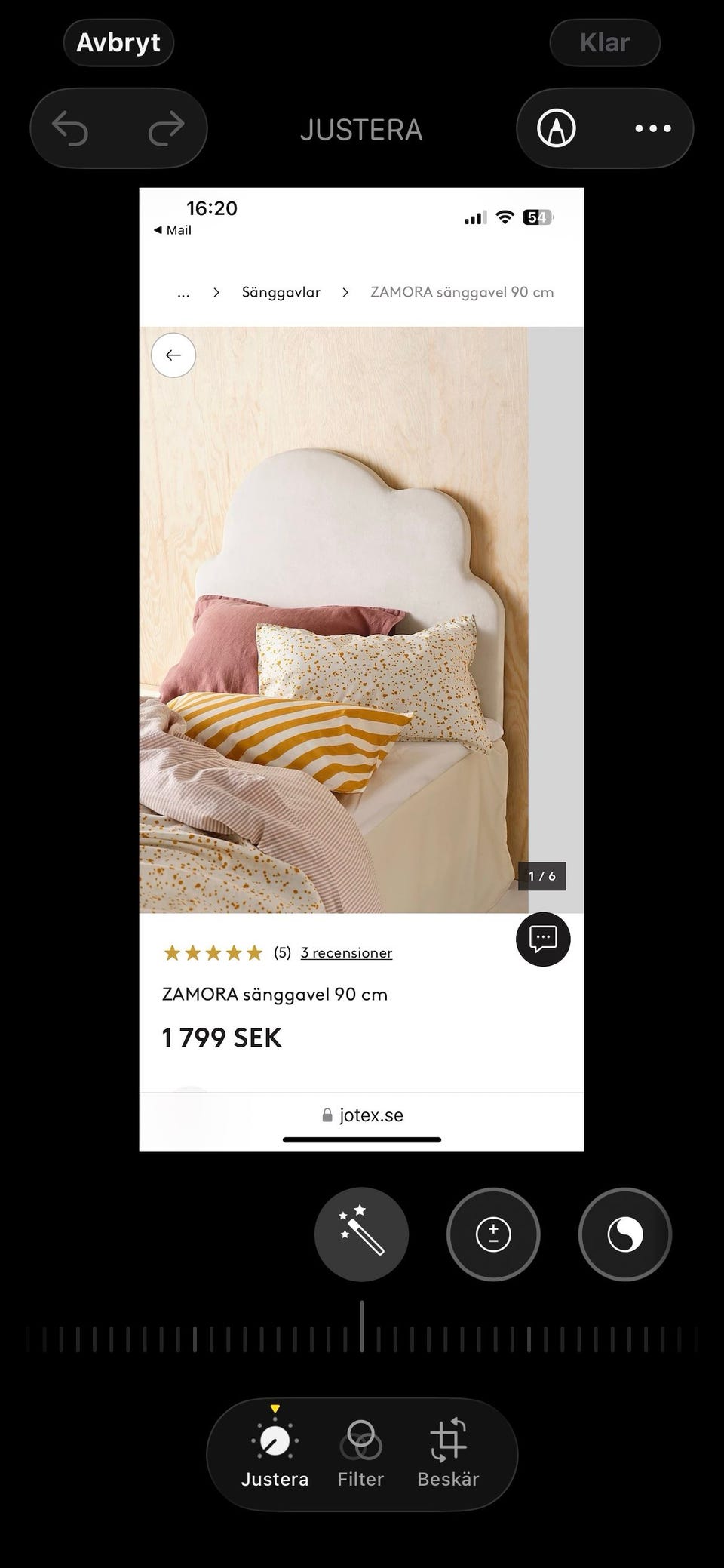Open the markup pen tool
The image size is (724, 1568).
pos(557,128)
